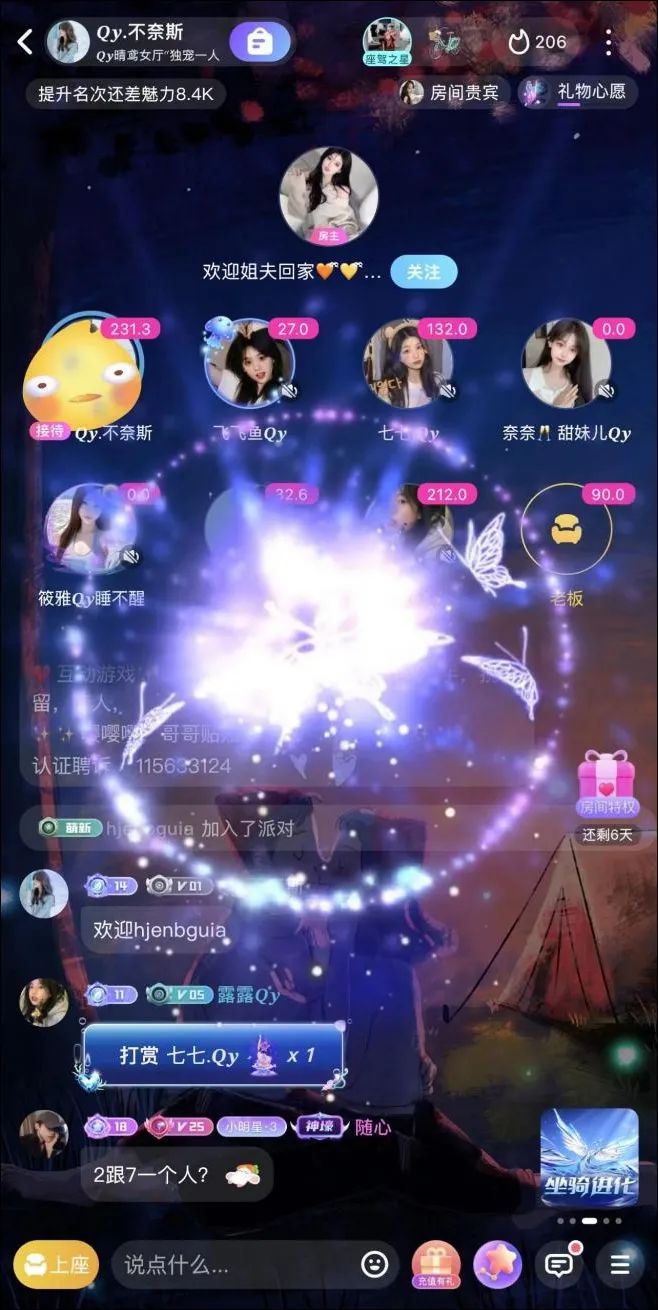
Task: Open the 房间贵宾 list
Action: tap(455, 93)
